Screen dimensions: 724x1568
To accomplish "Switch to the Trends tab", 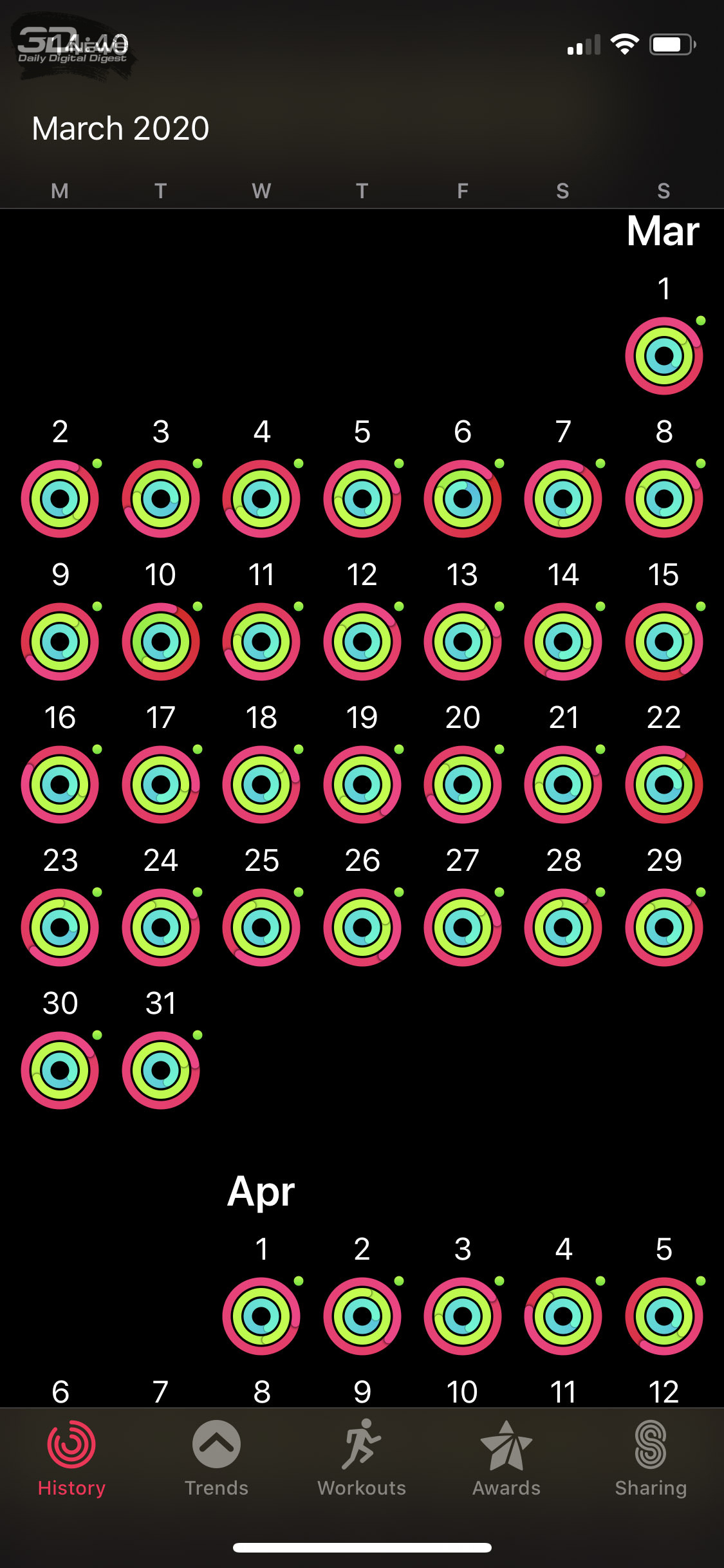I will (x=216, y=1459).
